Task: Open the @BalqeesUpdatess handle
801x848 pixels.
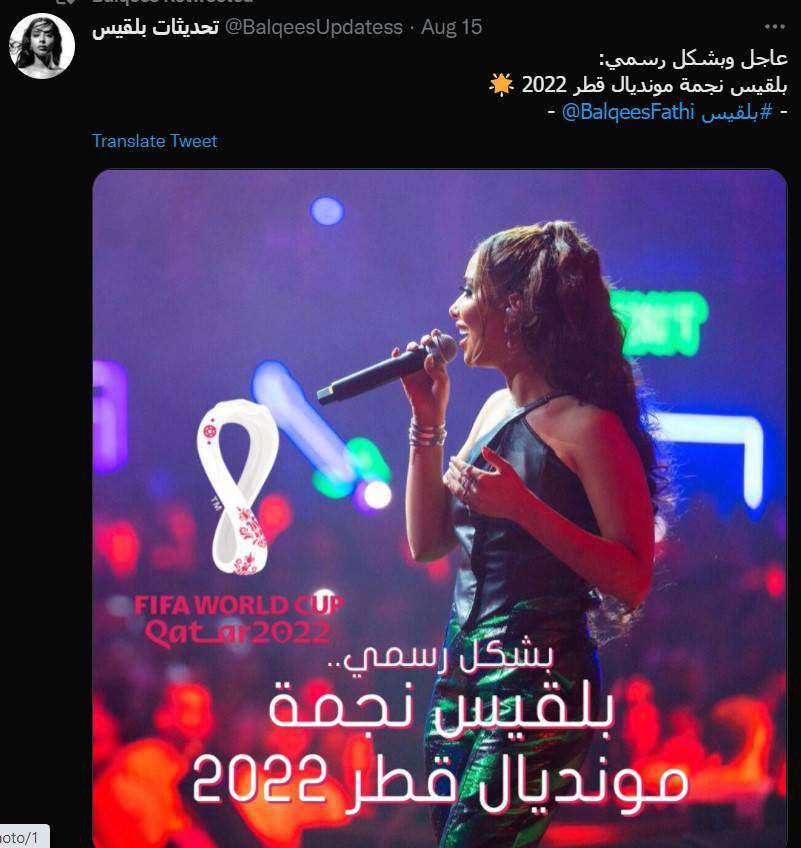Action: [314, 27]
